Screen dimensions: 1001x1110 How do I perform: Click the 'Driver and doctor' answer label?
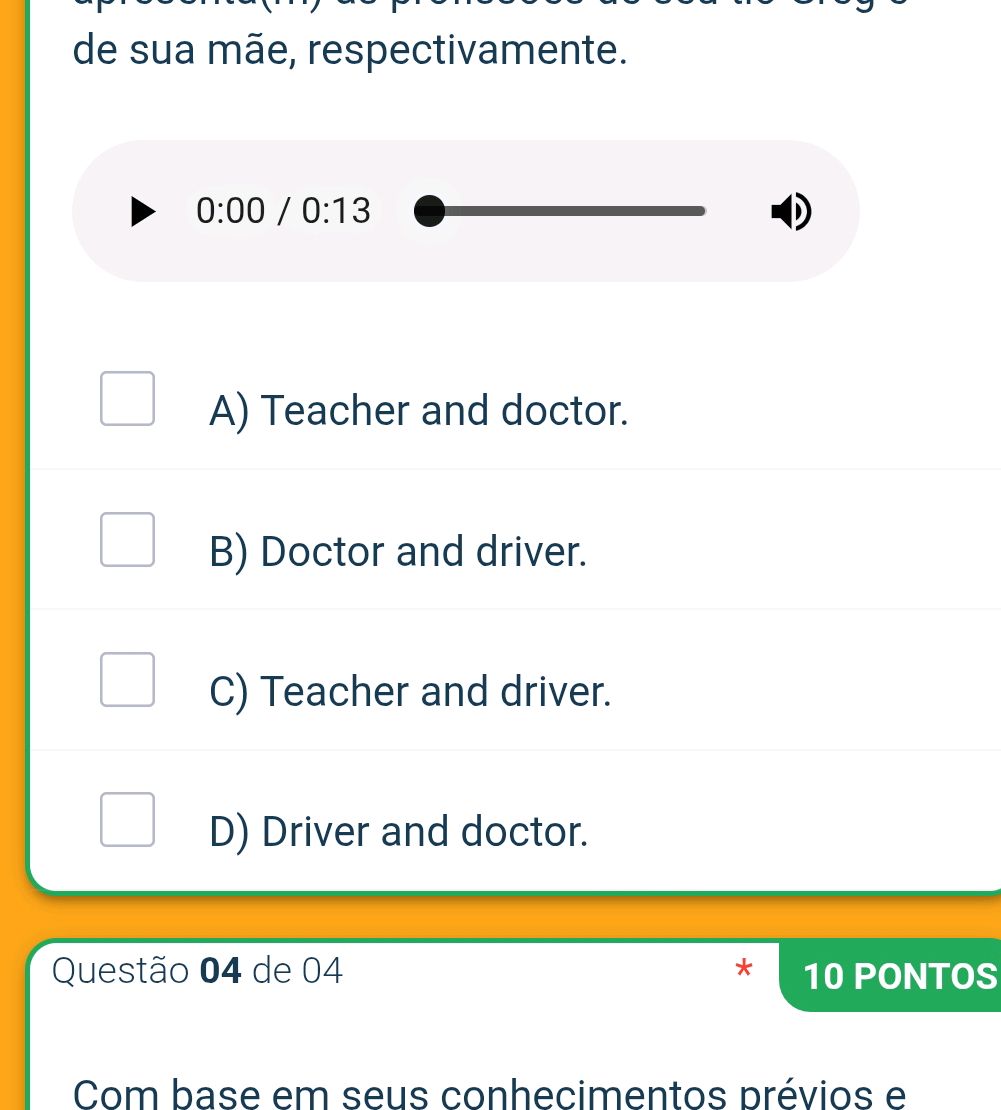(x=398, y=831)
